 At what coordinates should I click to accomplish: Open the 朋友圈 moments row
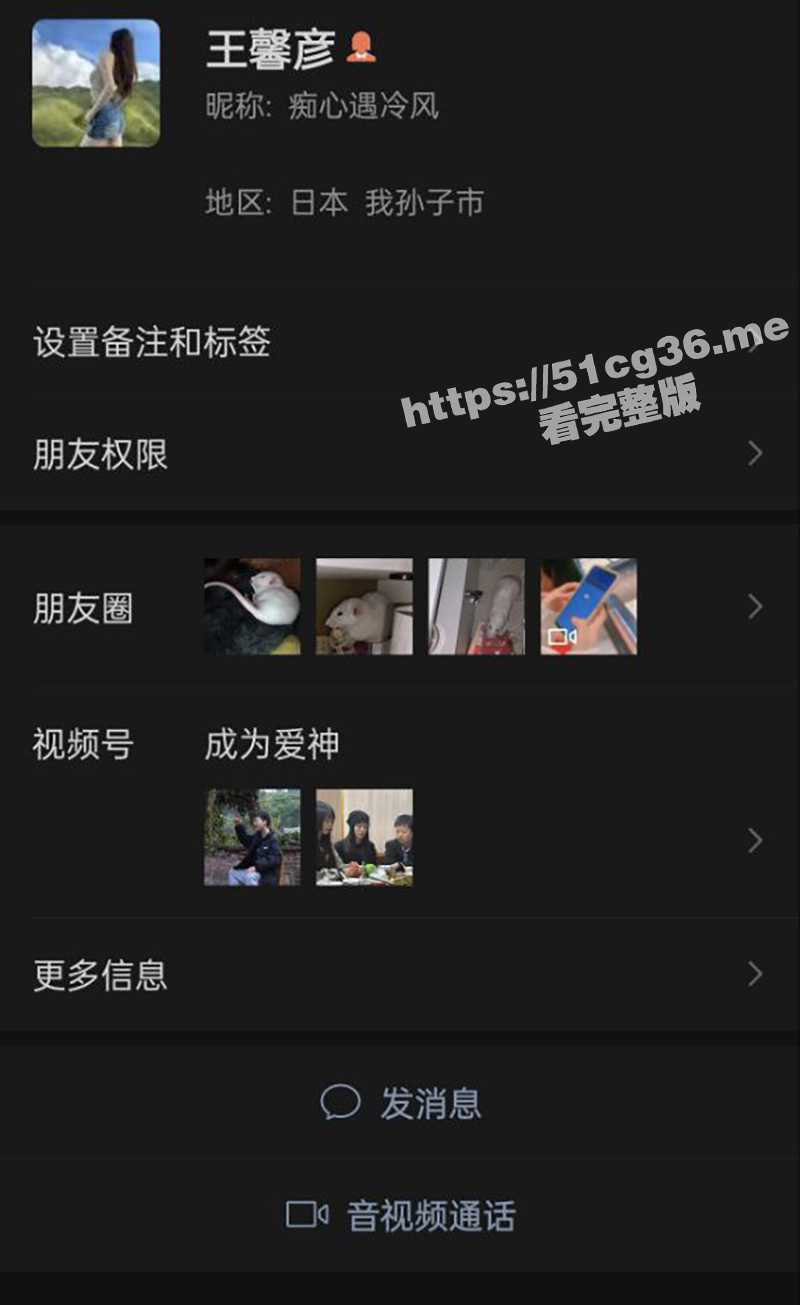[83, 608]
